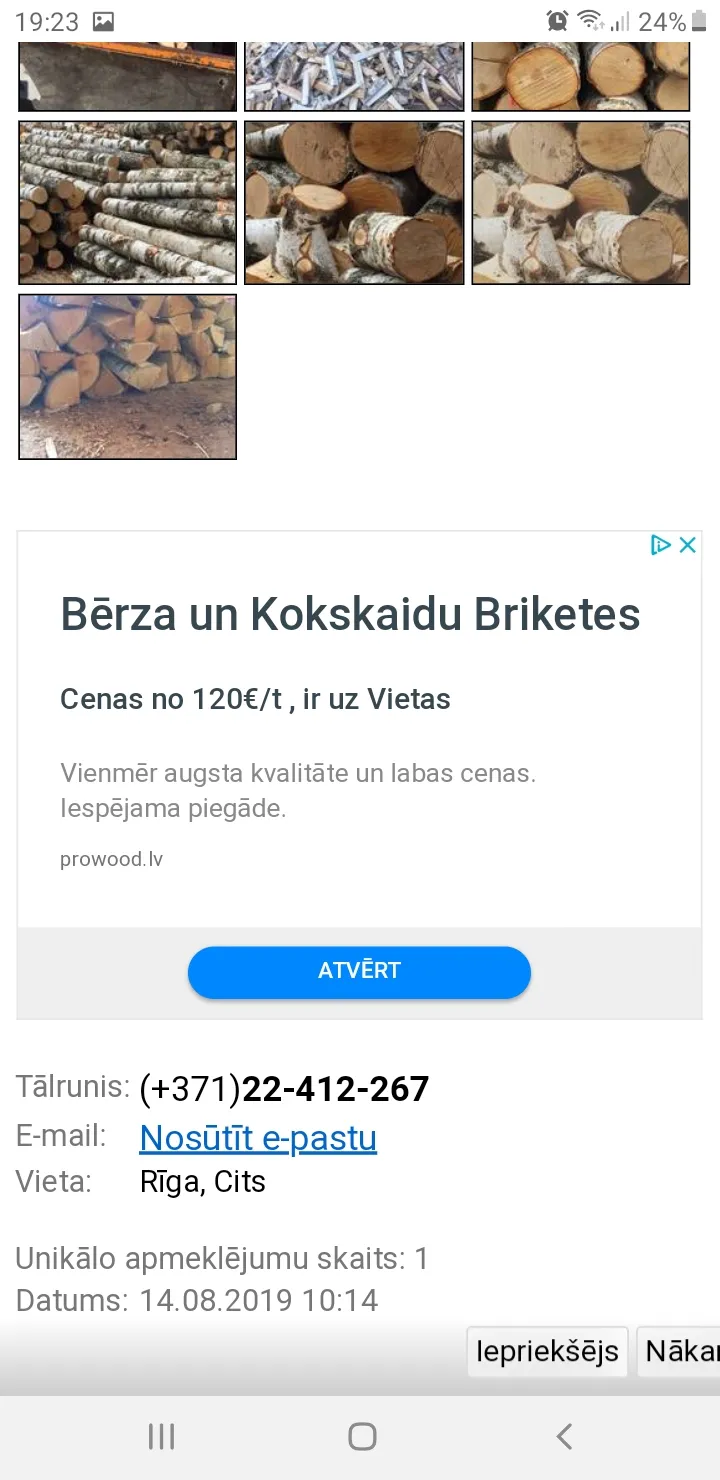Go to the Nākamais listing
The image size is (720, 1480).
680,1352
